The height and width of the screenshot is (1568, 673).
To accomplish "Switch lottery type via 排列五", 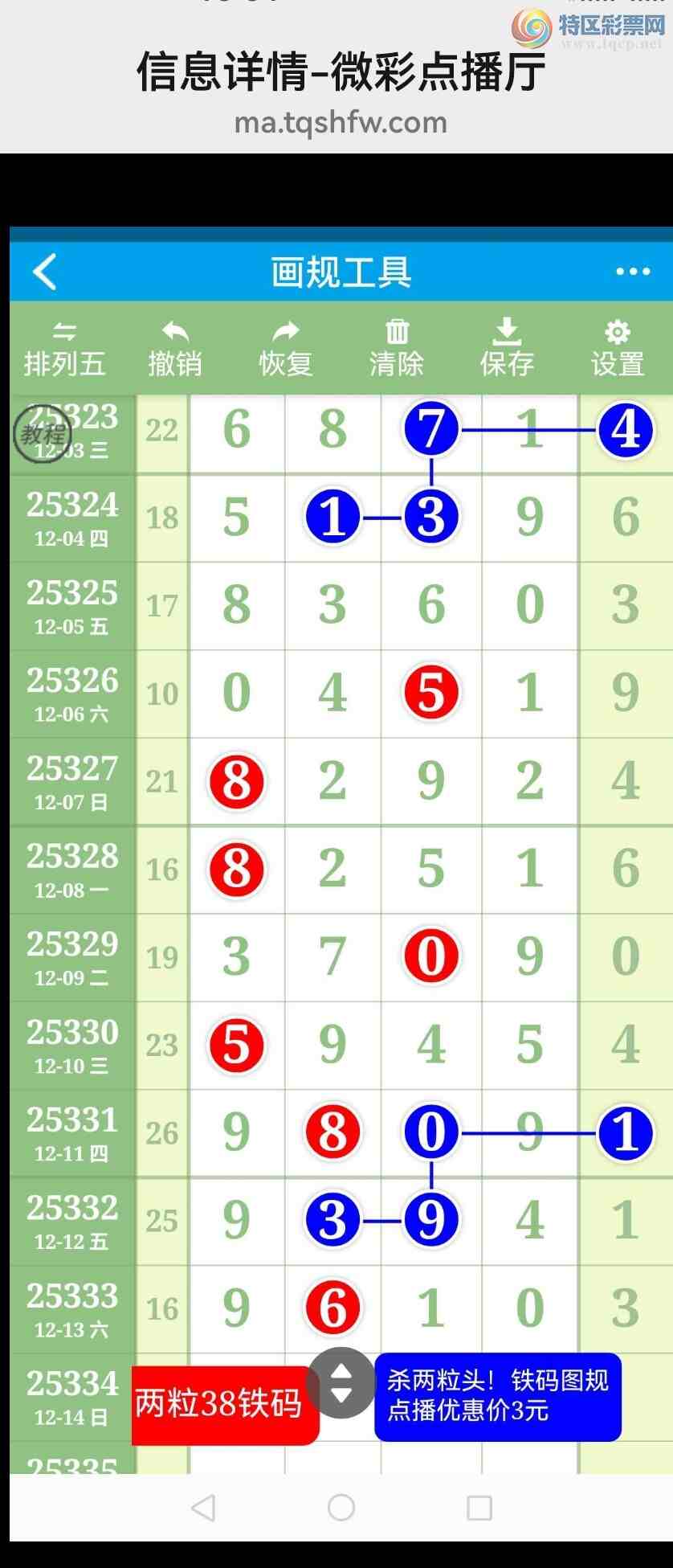I will point(64,350).
